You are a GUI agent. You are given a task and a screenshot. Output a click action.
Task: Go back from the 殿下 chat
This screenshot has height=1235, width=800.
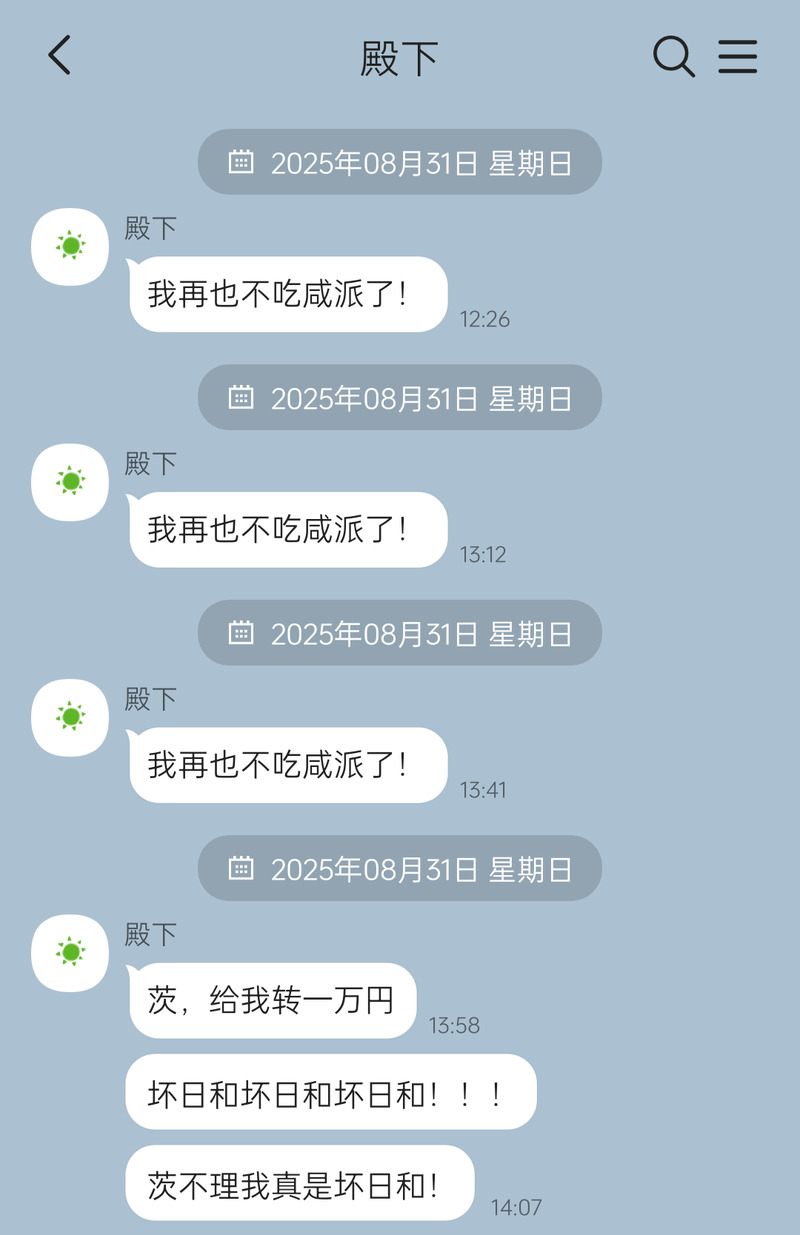coord(60,56)
